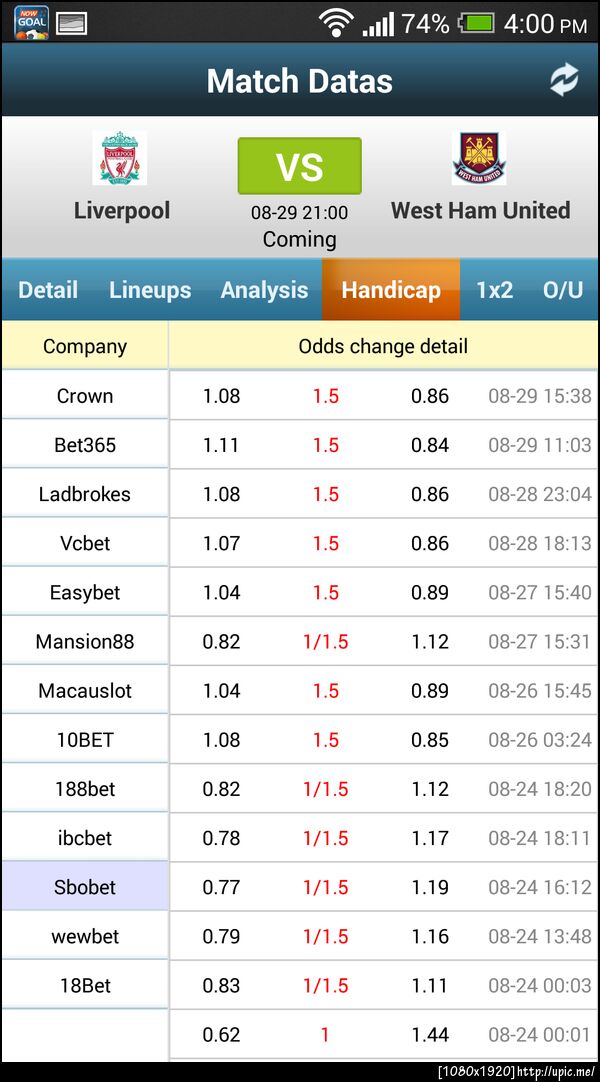Image resolution: width=600 pixels, height=1082 pixels.
Task: Pick Mansion88 in the company list
Action: click(85, 641)
